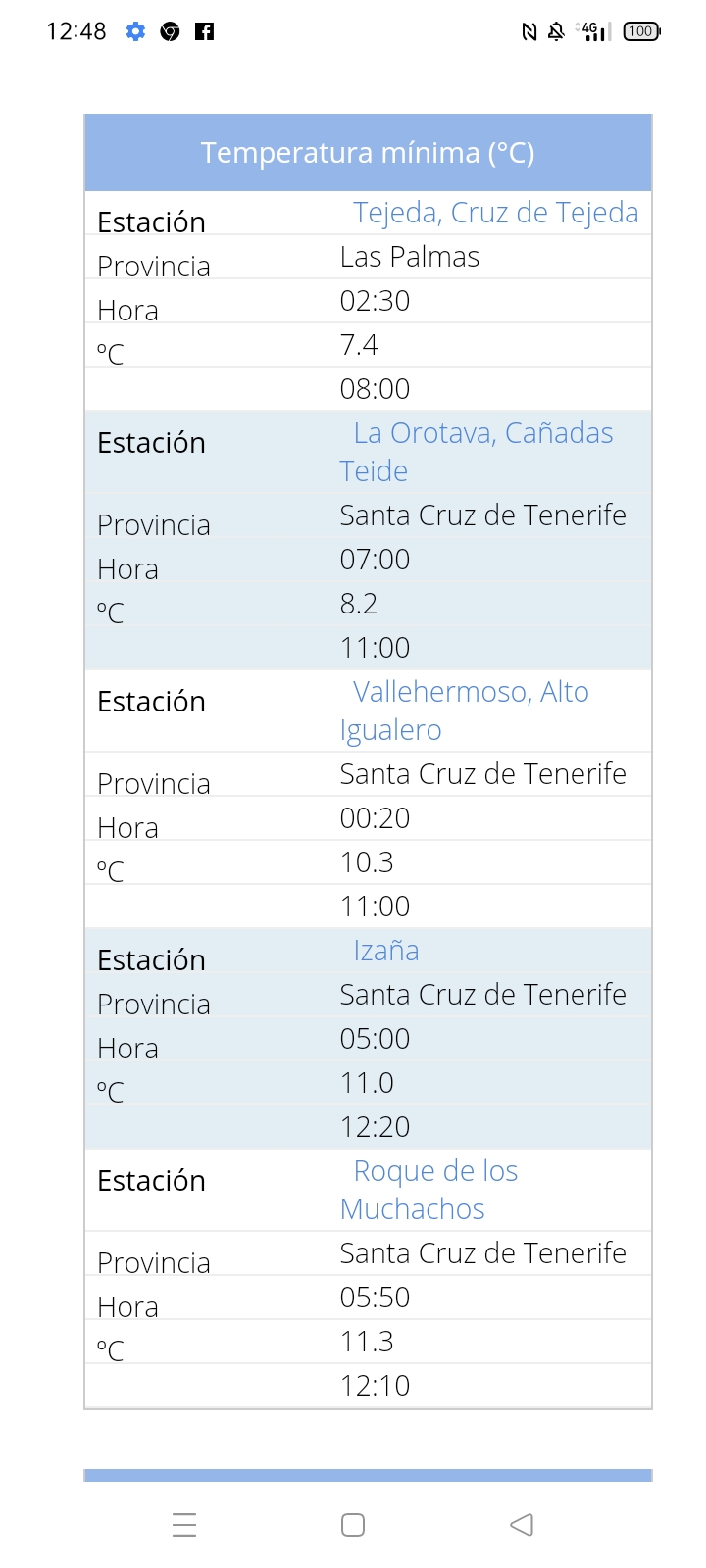Open the Roque de los Muchachos station link
The height and width of the screenshot is (1568, 706).
(429, 1190)
